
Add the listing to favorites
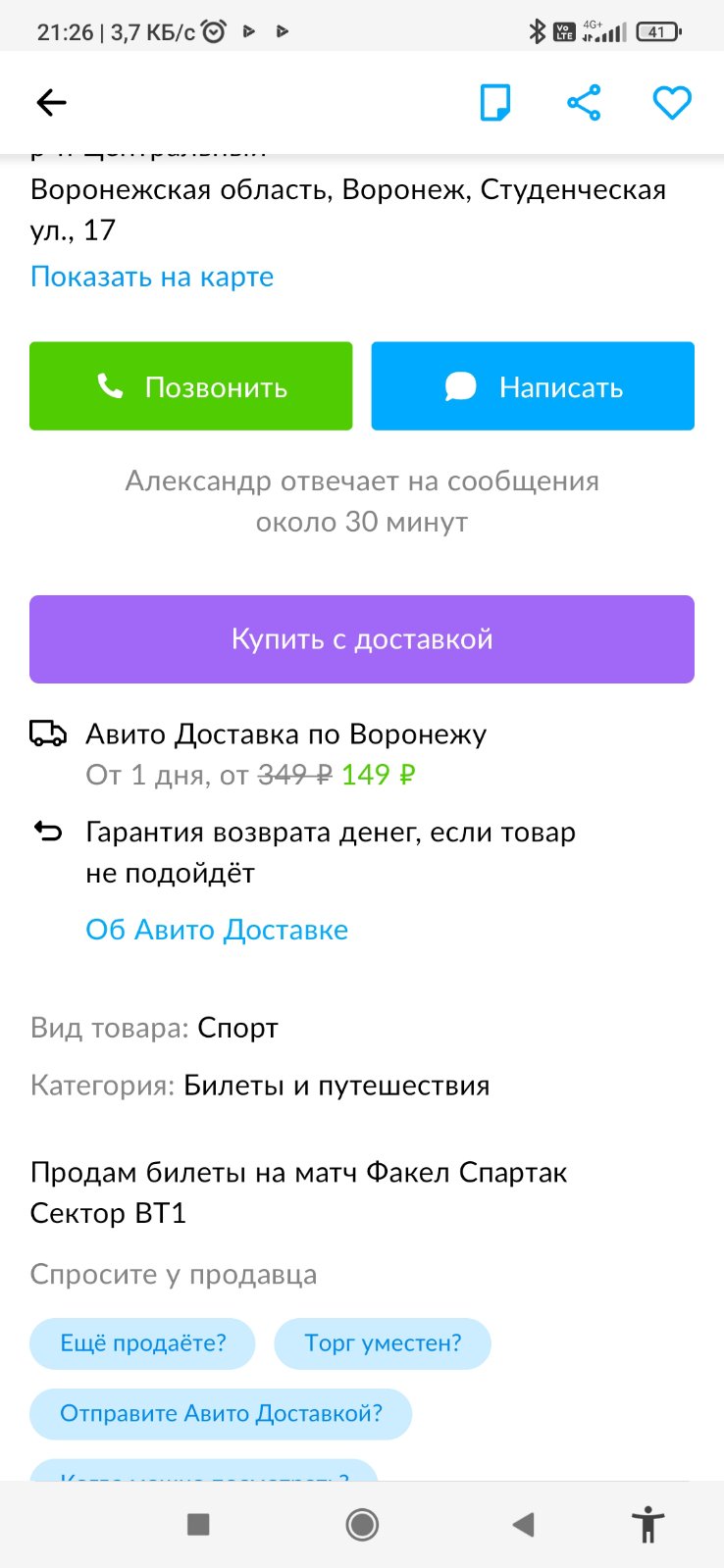click(x=672, y=102)
